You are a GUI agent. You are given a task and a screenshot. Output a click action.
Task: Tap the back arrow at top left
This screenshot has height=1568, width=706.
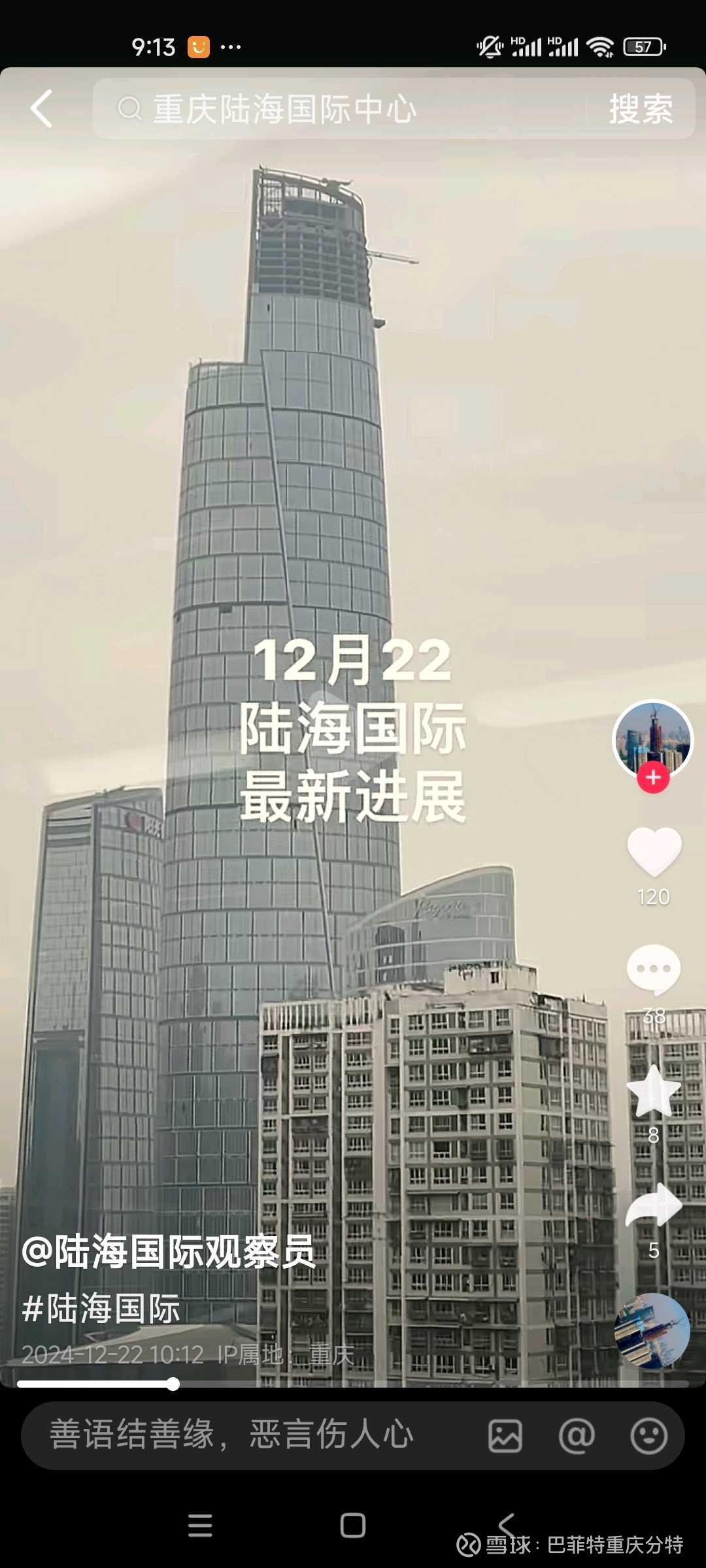click(41, 108)
